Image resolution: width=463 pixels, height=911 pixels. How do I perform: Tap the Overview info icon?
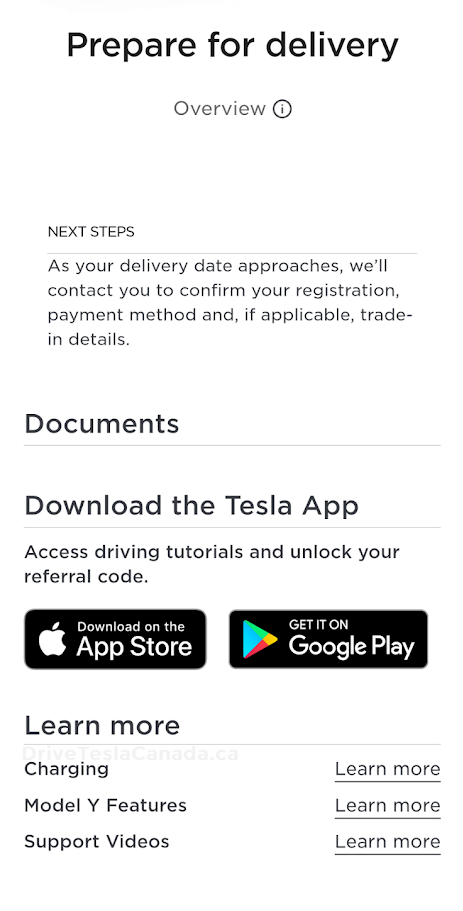(x=282, y=109)
